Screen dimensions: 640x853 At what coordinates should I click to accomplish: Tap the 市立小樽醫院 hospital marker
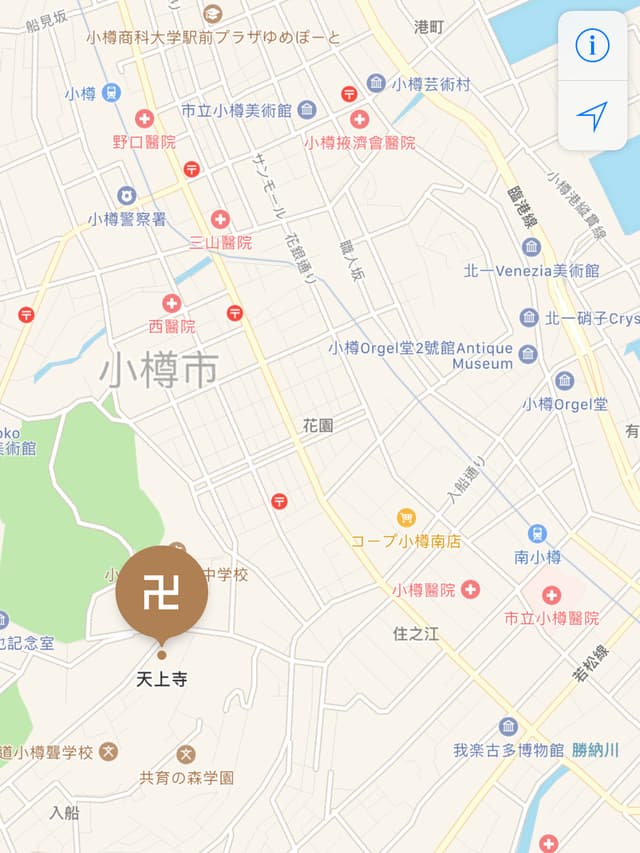(x=551, y=596)
